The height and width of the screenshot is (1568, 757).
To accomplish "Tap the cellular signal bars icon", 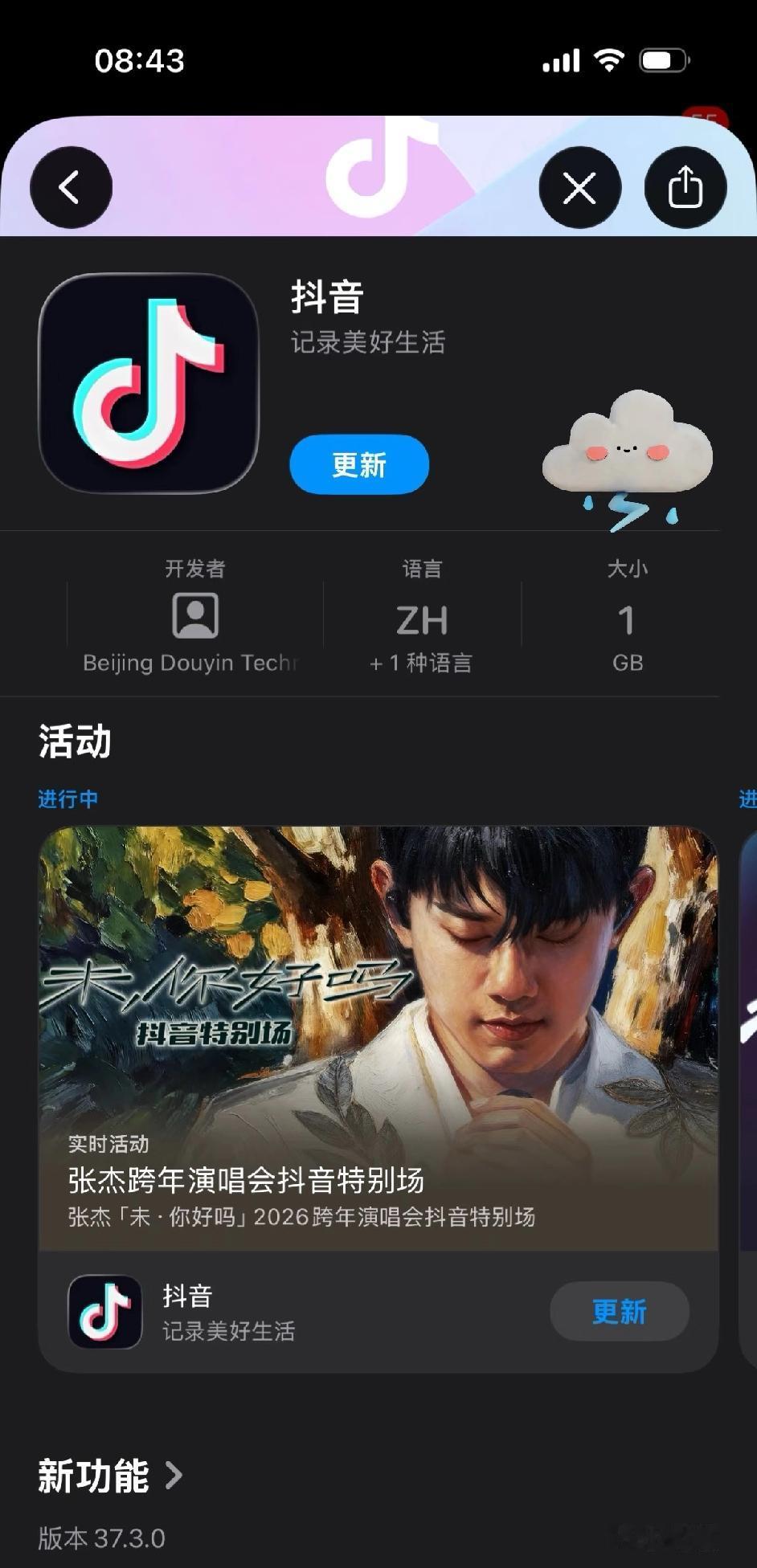I will tap(561, 59).
